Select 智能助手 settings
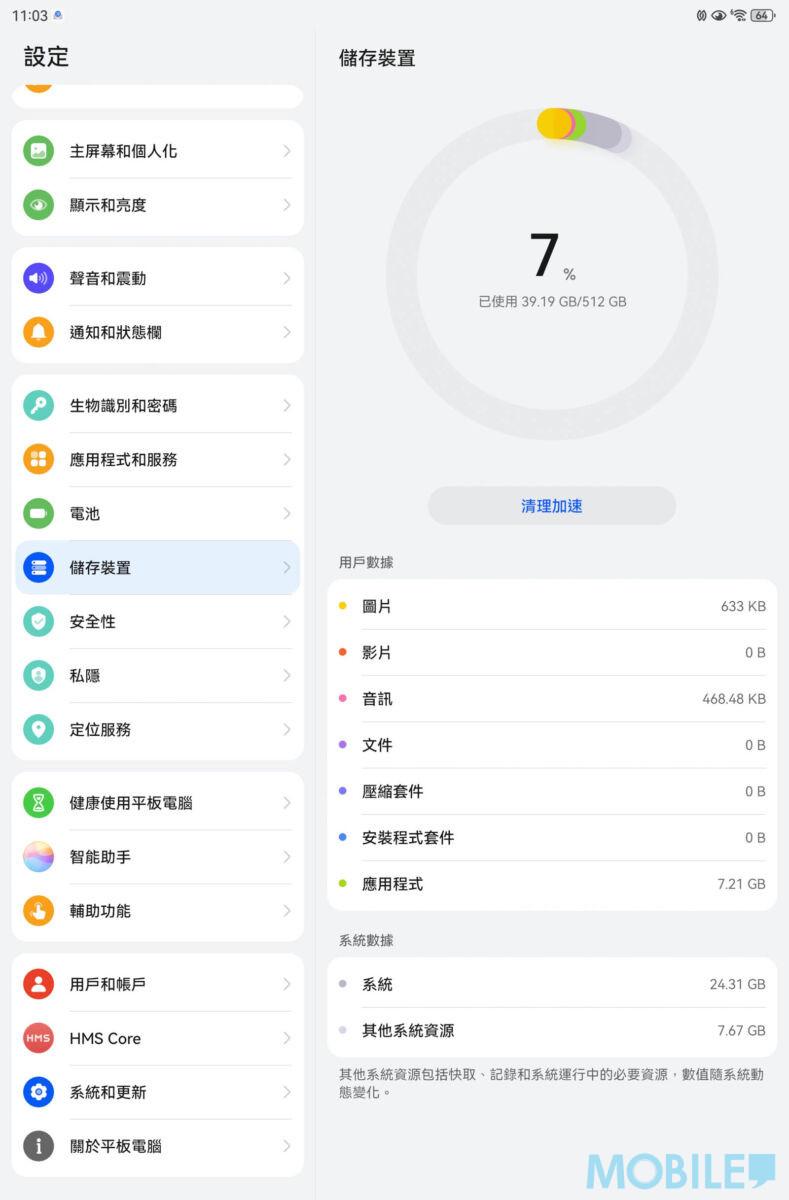 [158, 857]
